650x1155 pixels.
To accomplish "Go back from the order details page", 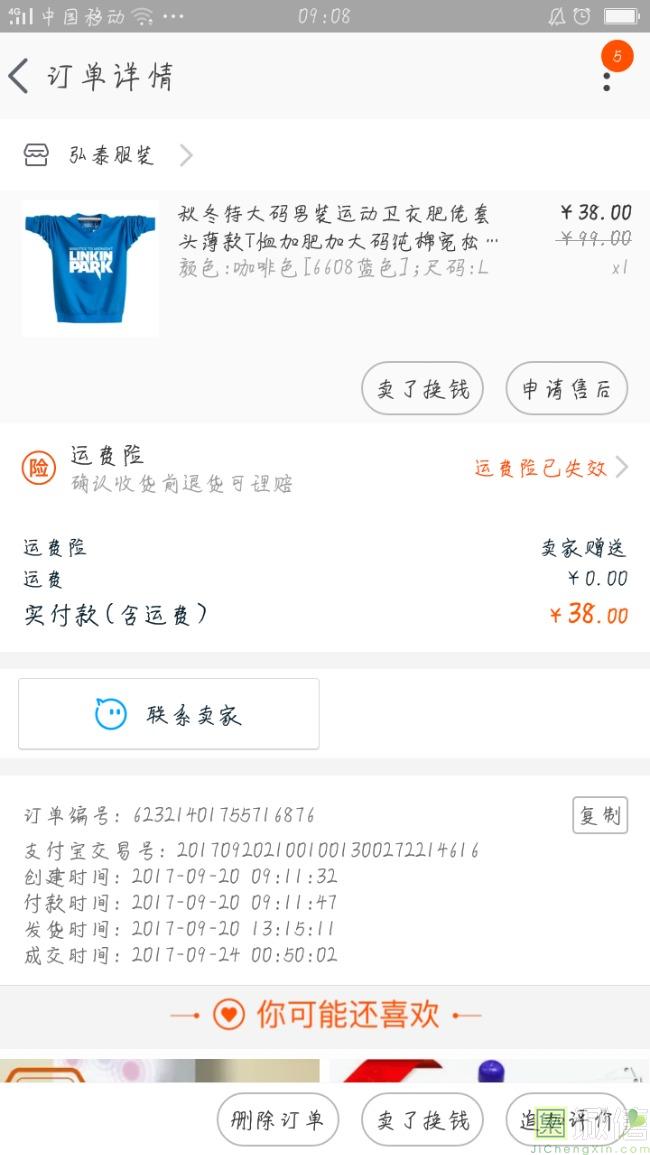I will (x=20, y=76).
